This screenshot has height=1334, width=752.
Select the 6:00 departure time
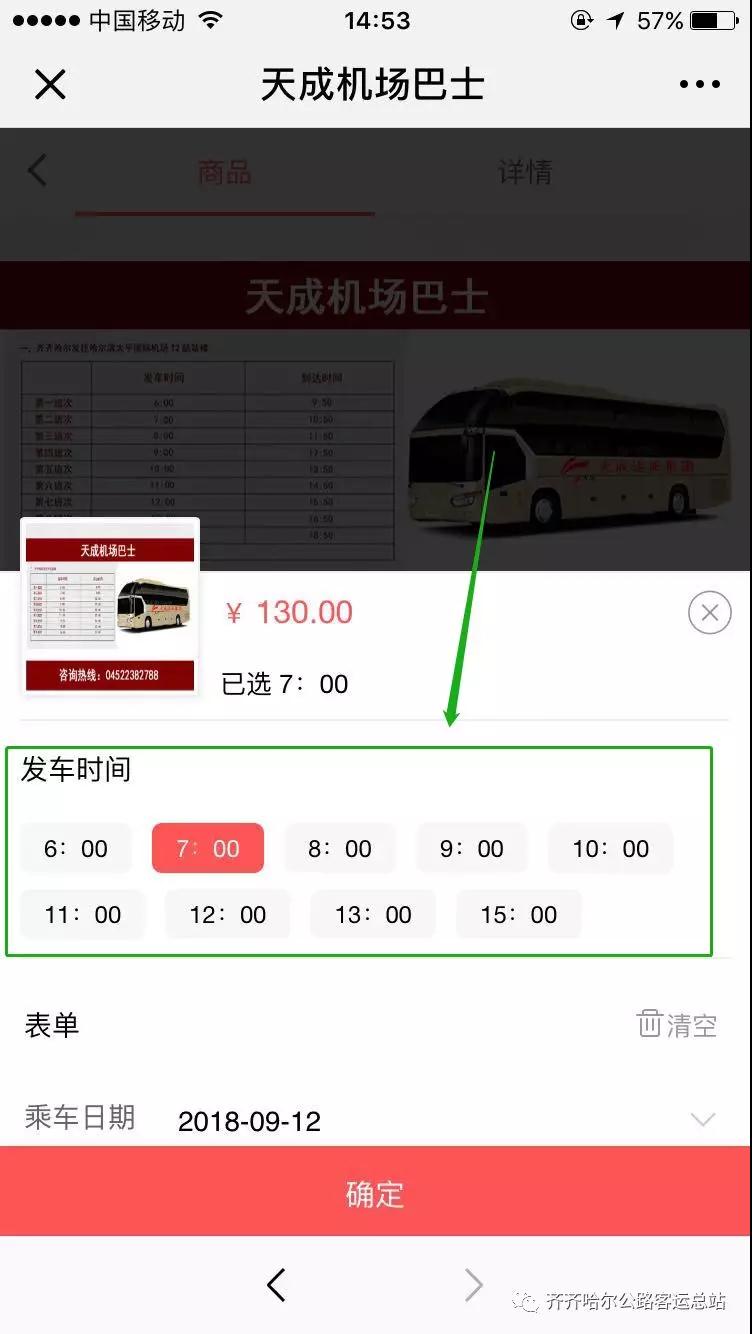[76, 849]
